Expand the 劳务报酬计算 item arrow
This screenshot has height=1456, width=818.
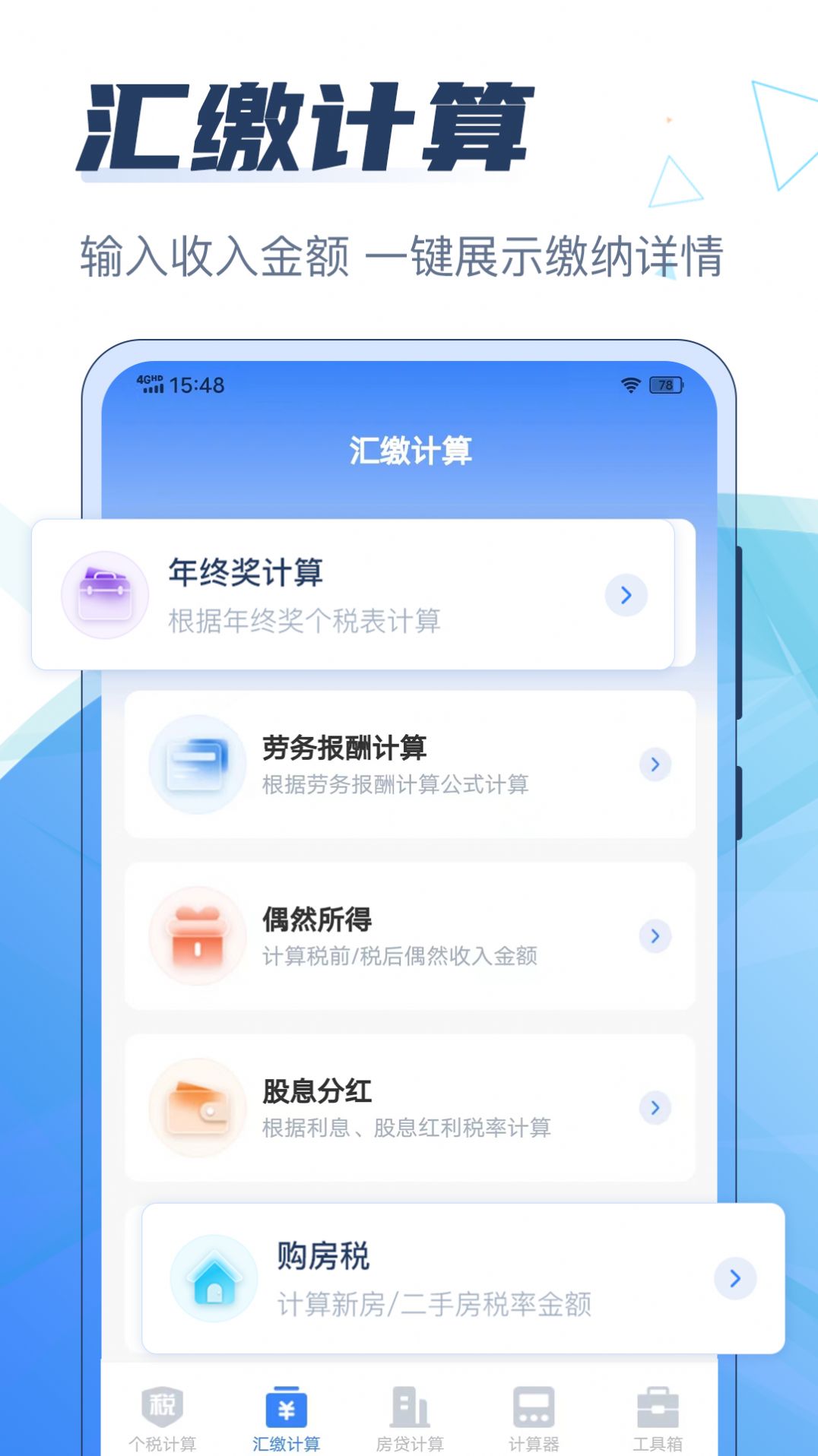coord(655,764)
